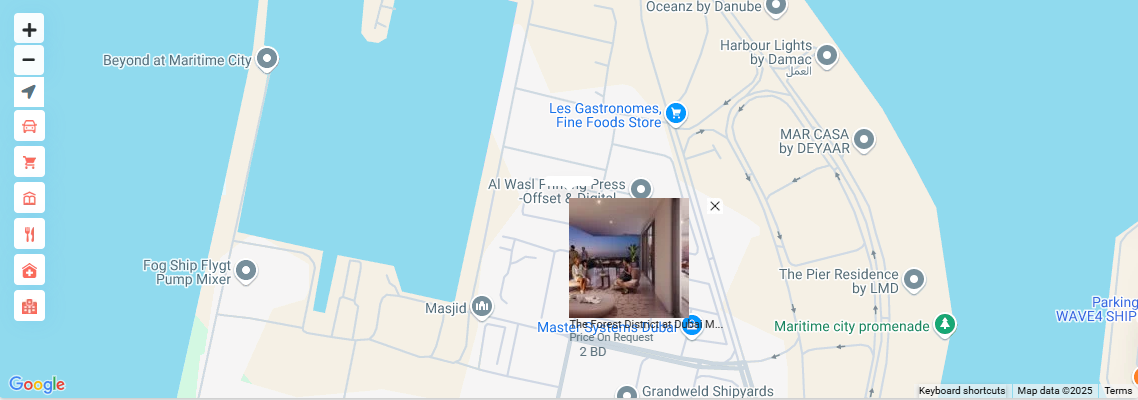Open Keyboard shortcuts link
The width and height of the screenshot is (1138, 400).
961,391
